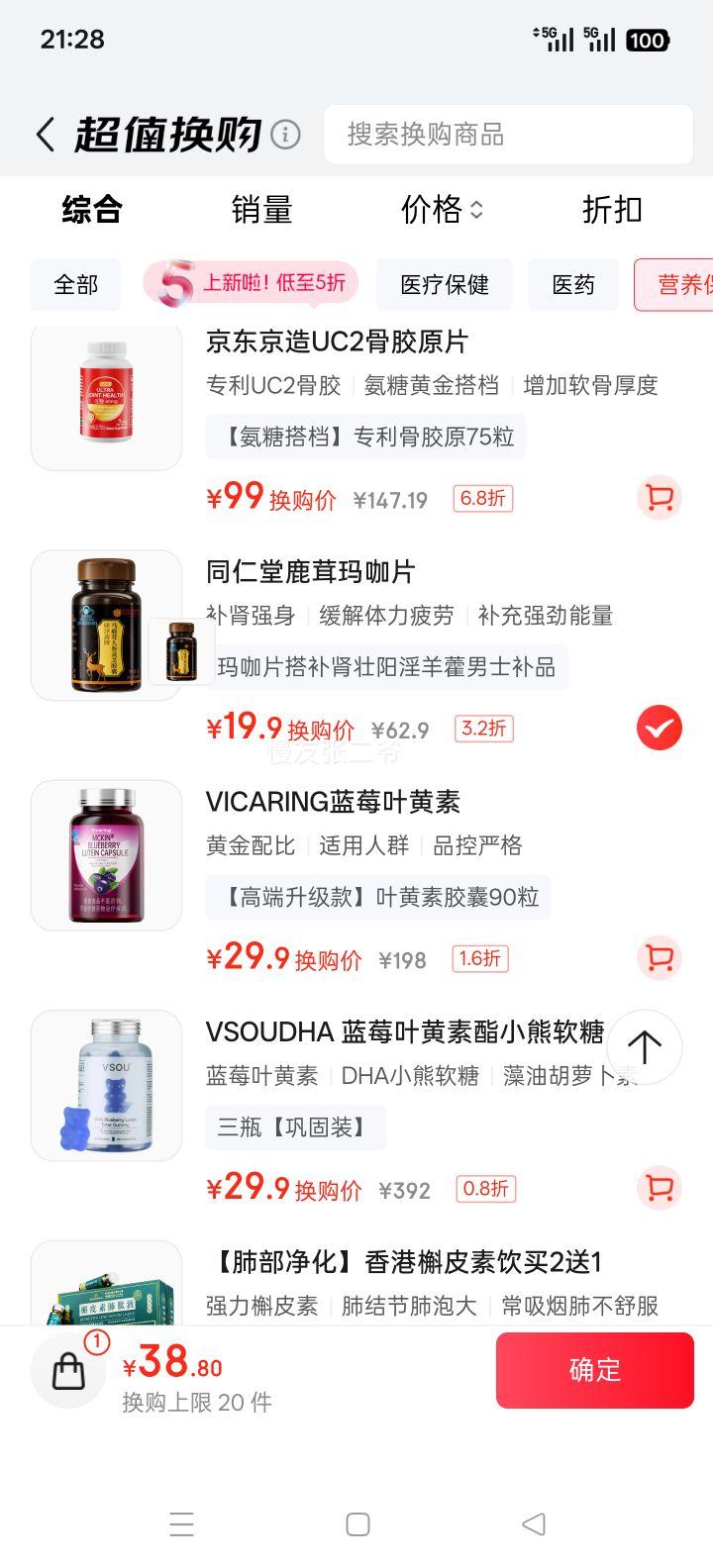713x1568 pixels.
Task: Switch to the 销量 sort tab
Action: coord(261,210)
